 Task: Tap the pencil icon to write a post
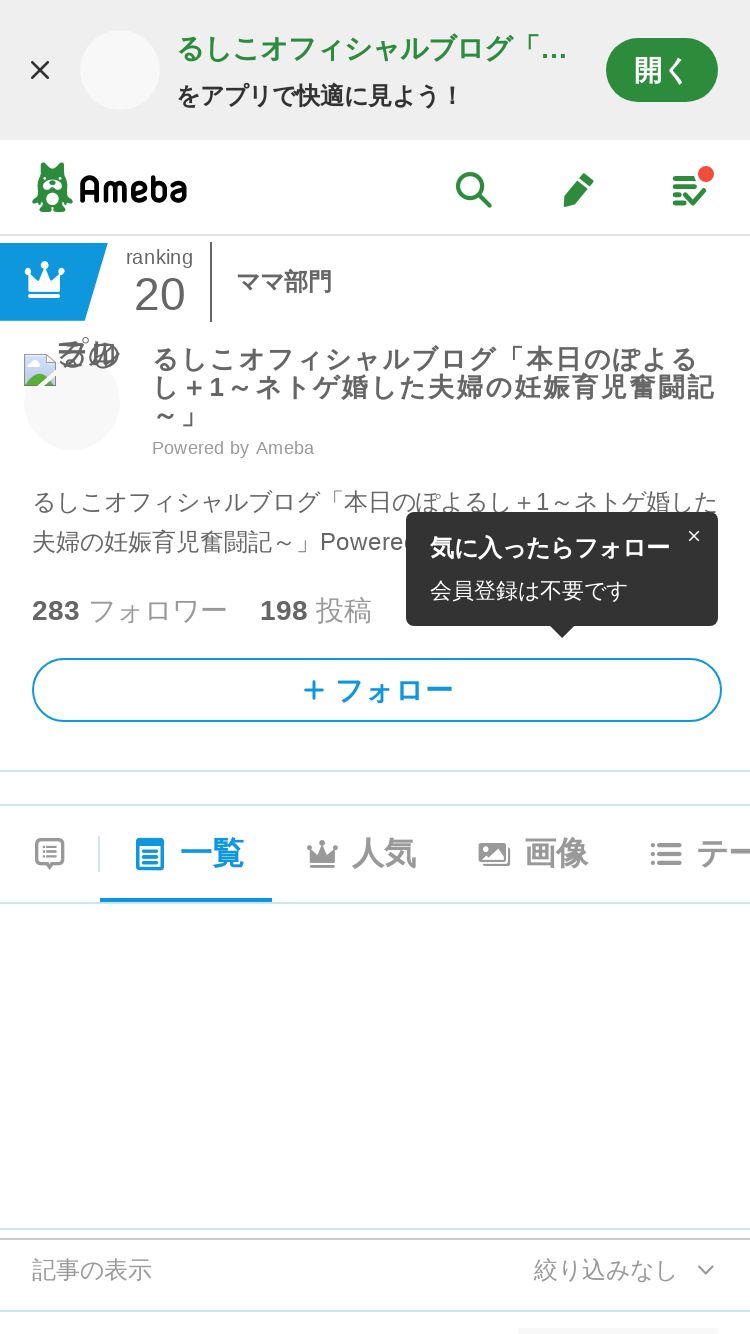click(x=578, y=189)
